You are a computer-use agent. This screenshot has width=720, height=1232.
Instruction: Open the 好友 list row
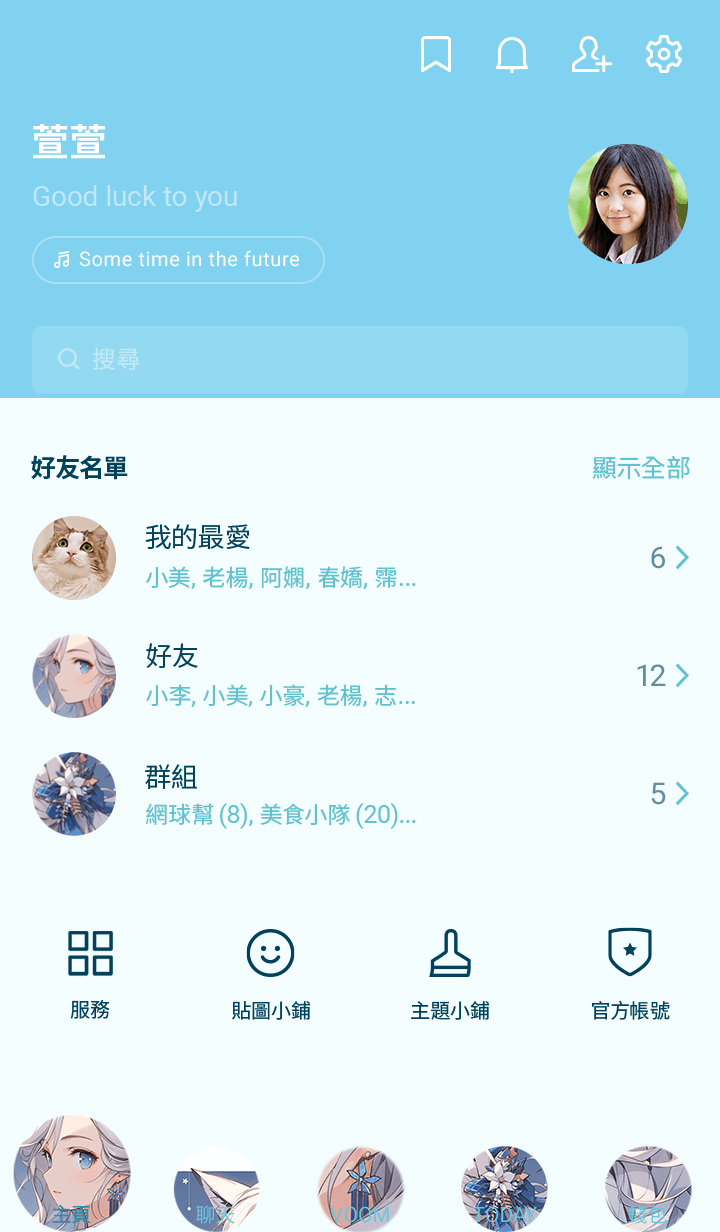[x=360, y=676]
